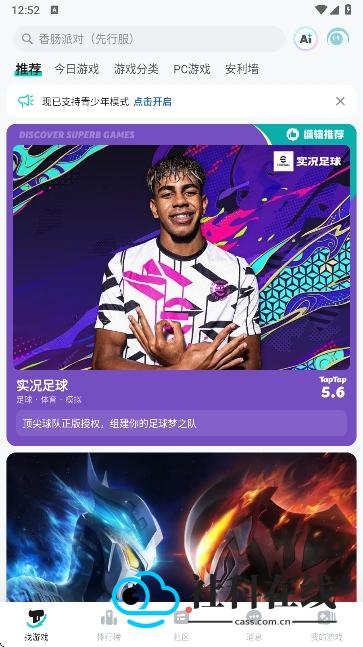363x647 pixels.
Task: Select the 安利墙 tab
Action: (242, 69)
